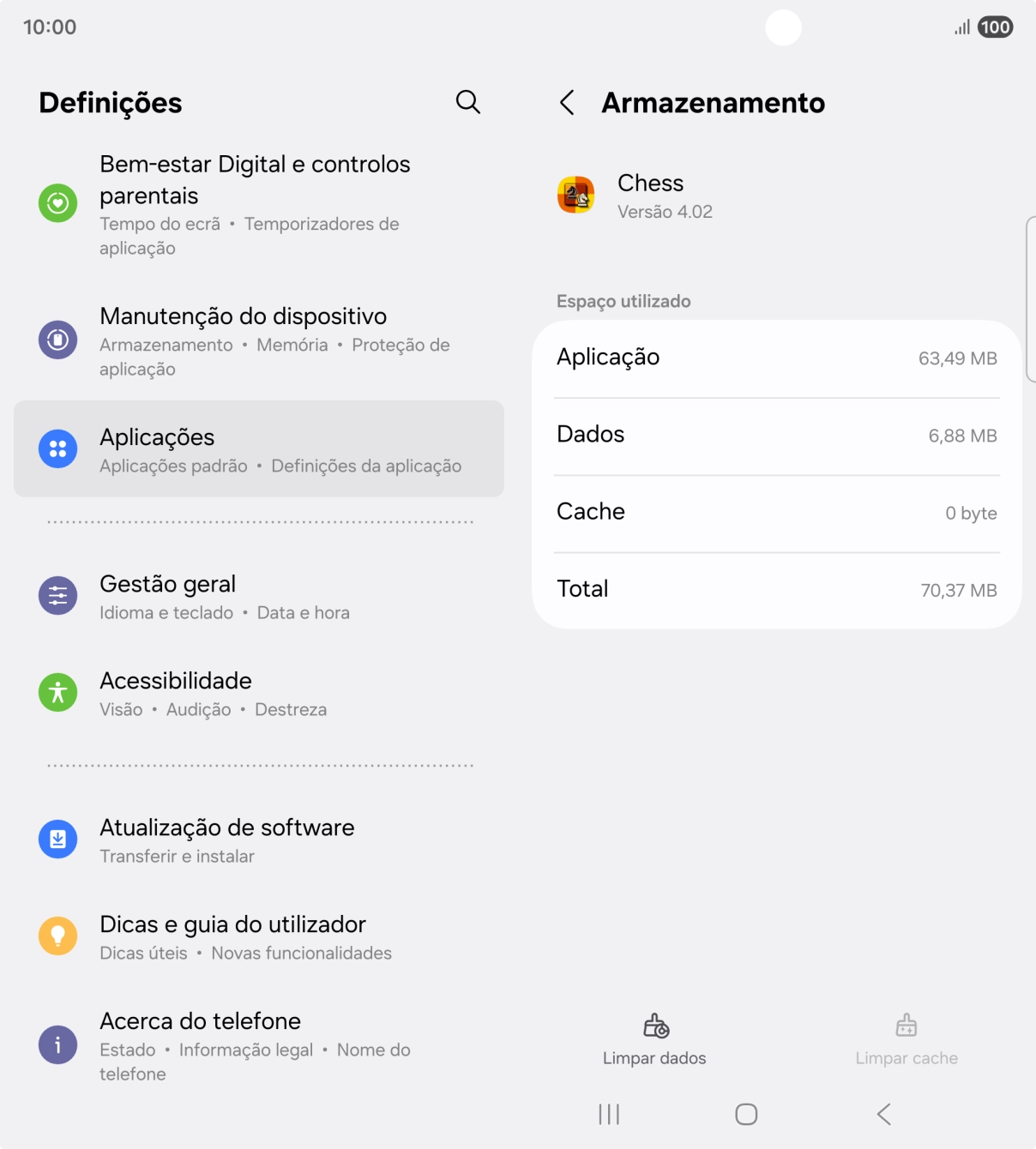The height and width of the screenshot is (1149, 1036).
Task: Select the Cache storage row
Action: click(776, 511)
